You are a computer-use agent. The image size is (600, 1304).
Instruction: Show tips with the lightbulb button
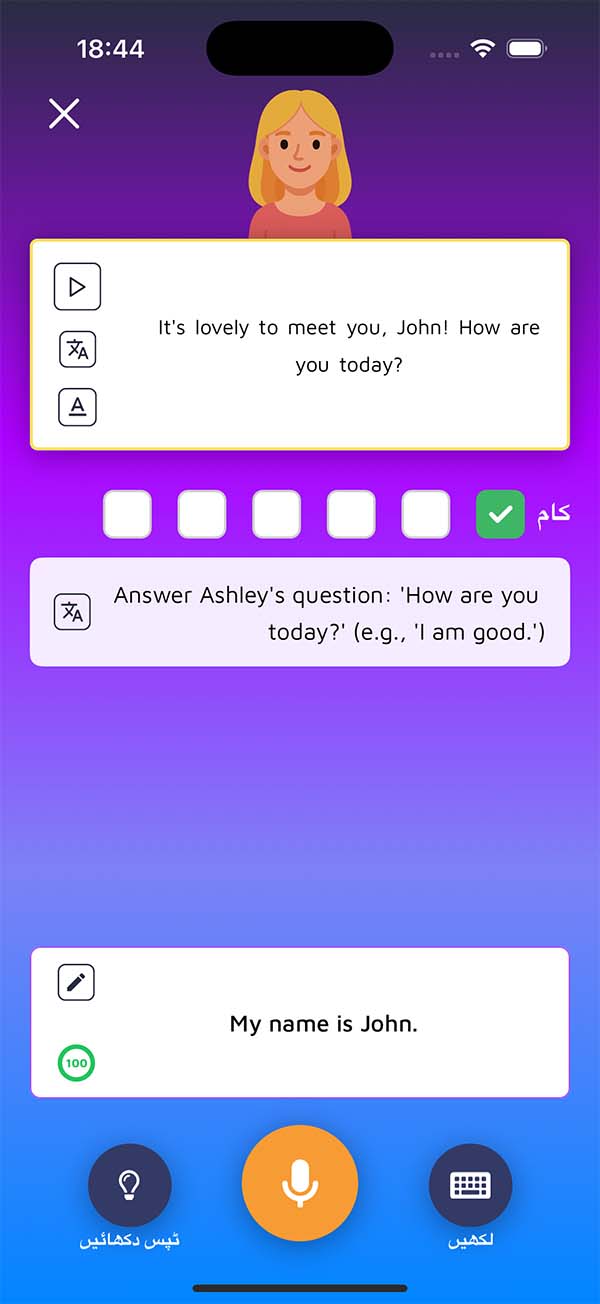tap(130, 1186)
